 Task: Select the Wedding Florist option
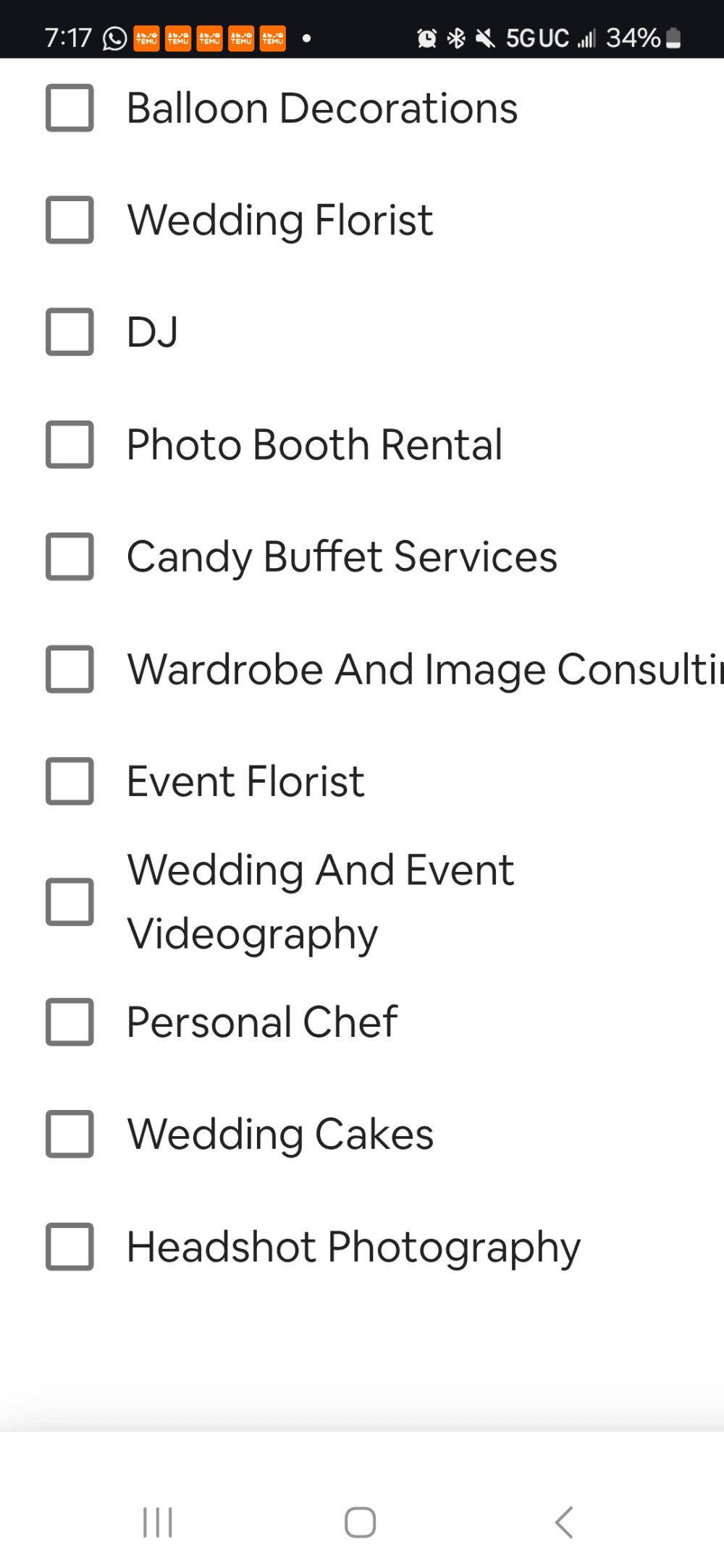point(70,220)
